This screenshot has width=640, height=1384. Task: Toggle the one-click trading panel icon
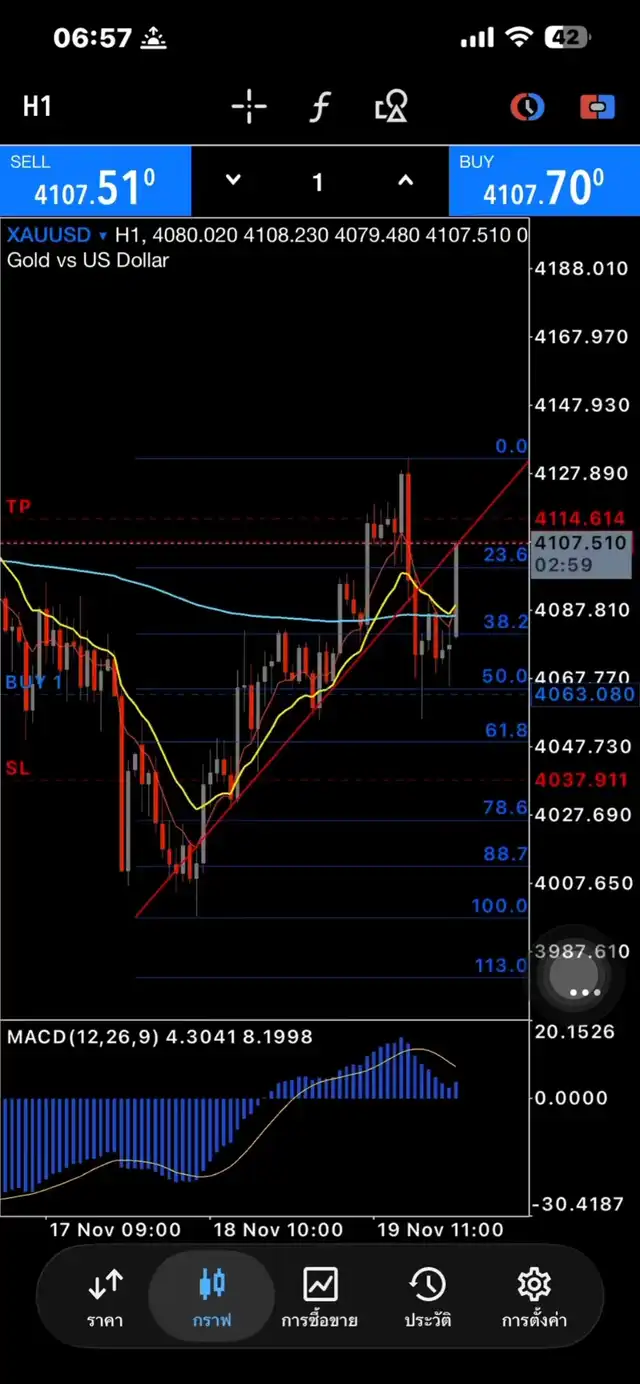tap(597, 107)
